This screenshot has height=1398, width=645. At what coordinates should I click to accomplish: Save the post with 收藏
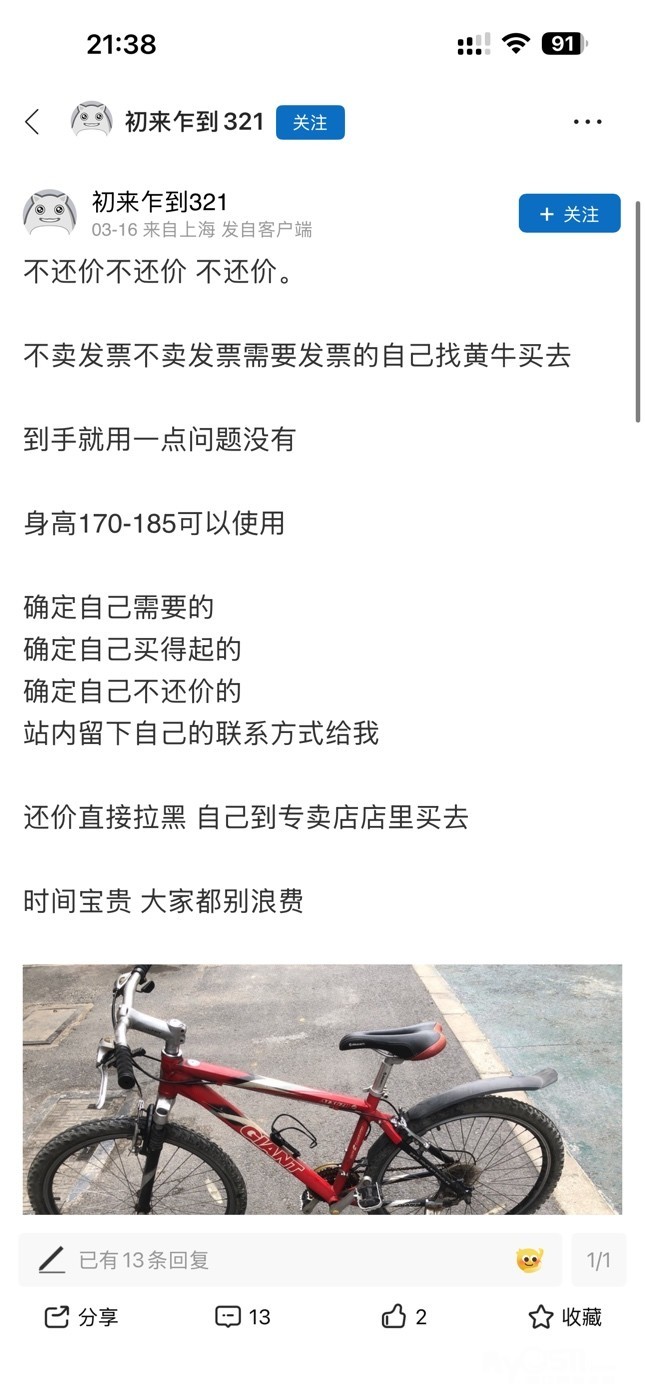click(565, 1317)
